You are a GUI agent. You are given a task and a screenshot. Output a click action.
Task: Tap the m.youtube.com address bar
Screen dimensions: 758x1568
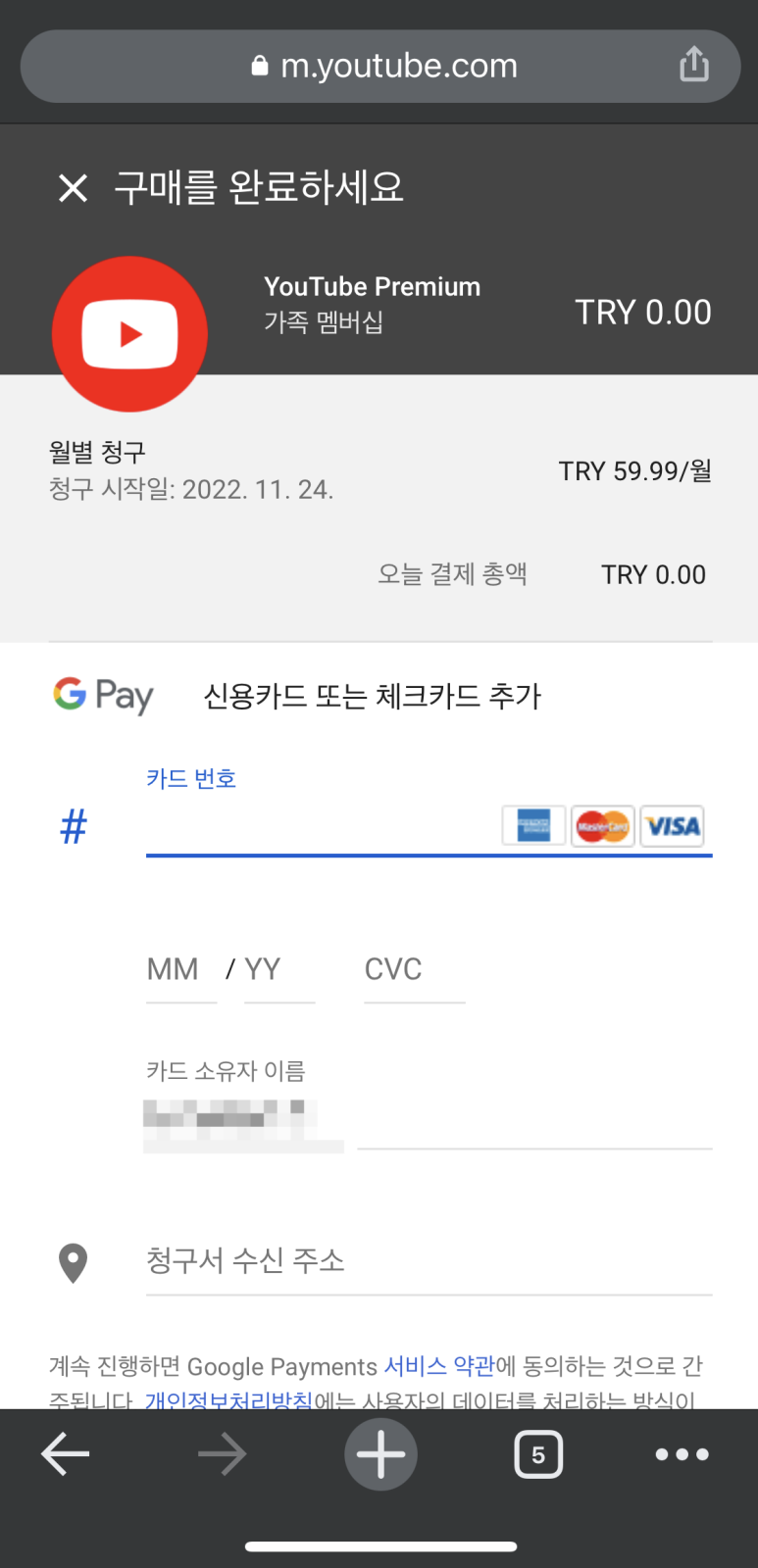tap(384, 66)
